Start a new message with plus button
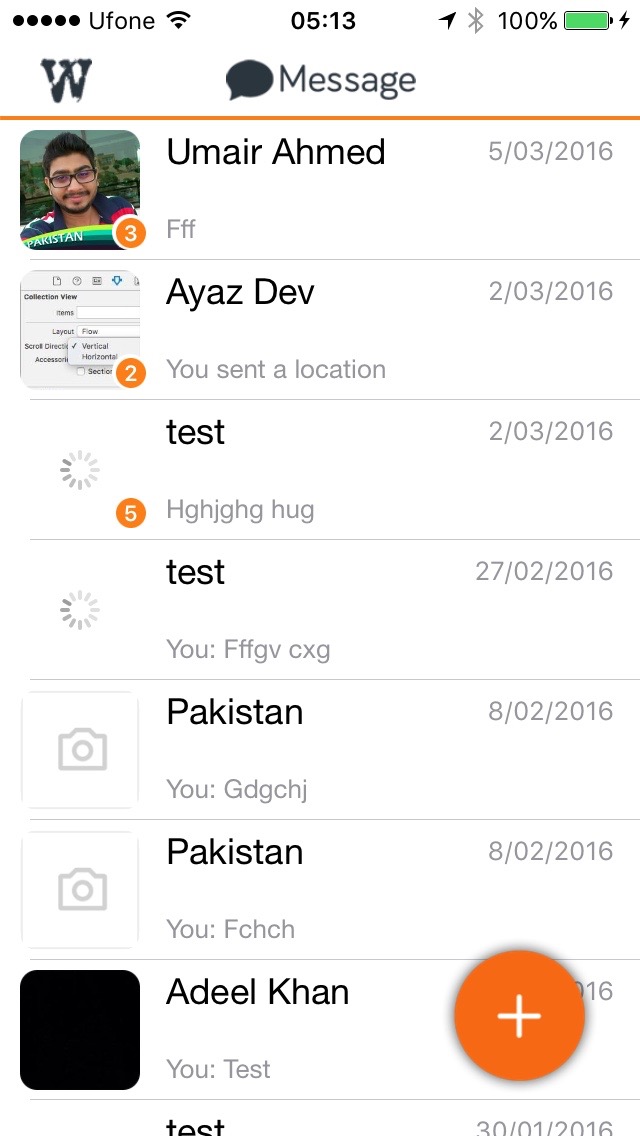The width and height of the screenshot is (640, 1136). tap(519, 1015)
